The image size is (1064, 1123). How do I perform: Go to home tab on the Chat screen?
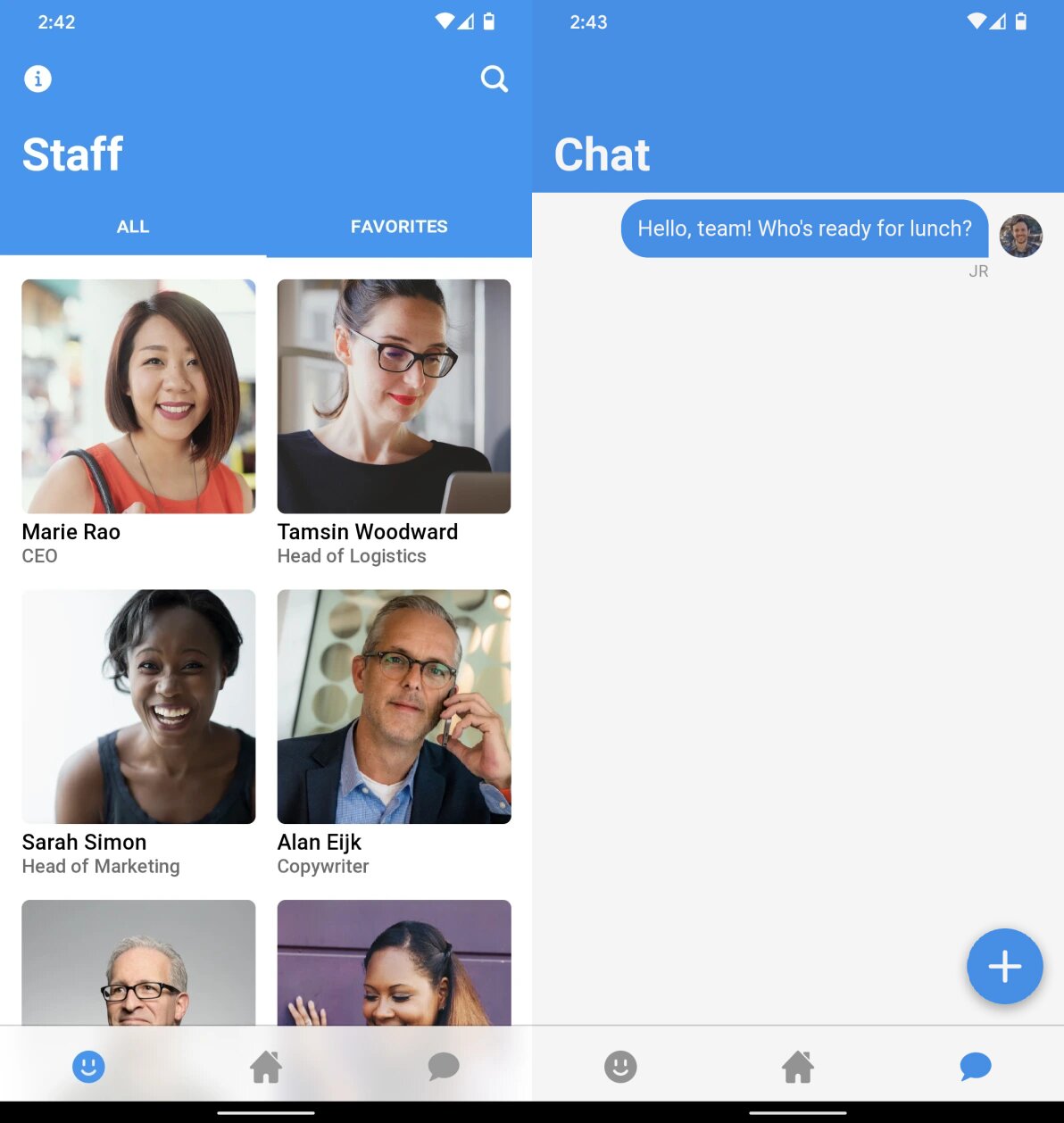[798, 1066]
